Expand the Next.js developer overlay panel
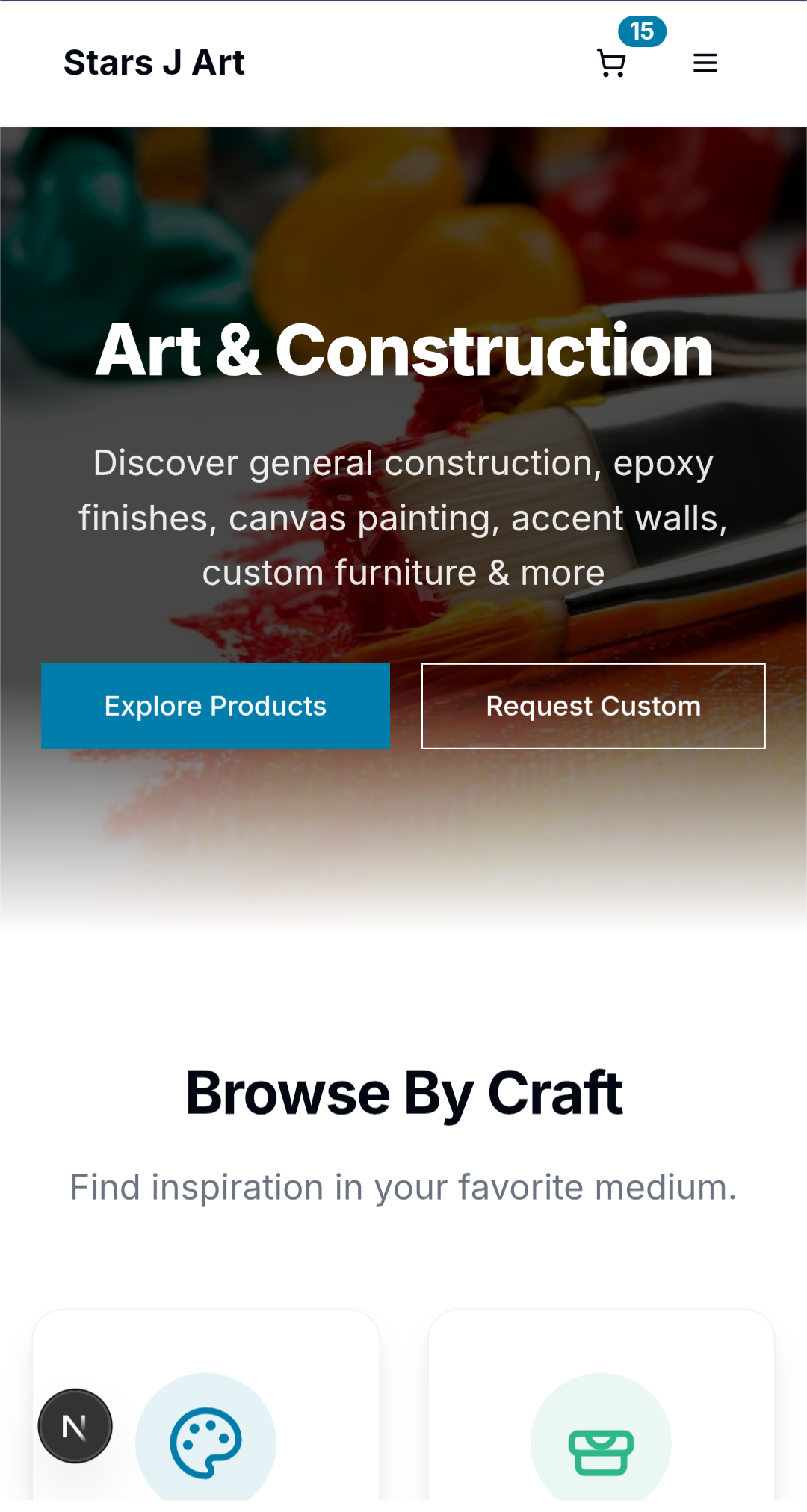807x1512 pixels. pyautogui.click(x=75, y=1425)
